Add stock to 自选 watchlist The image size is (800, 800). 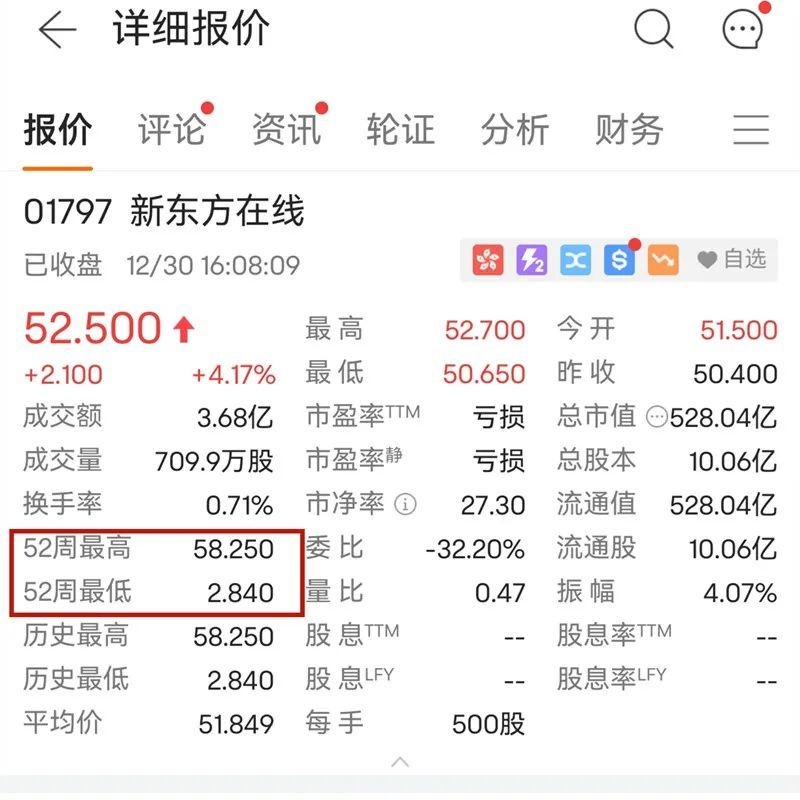[732, 260]
